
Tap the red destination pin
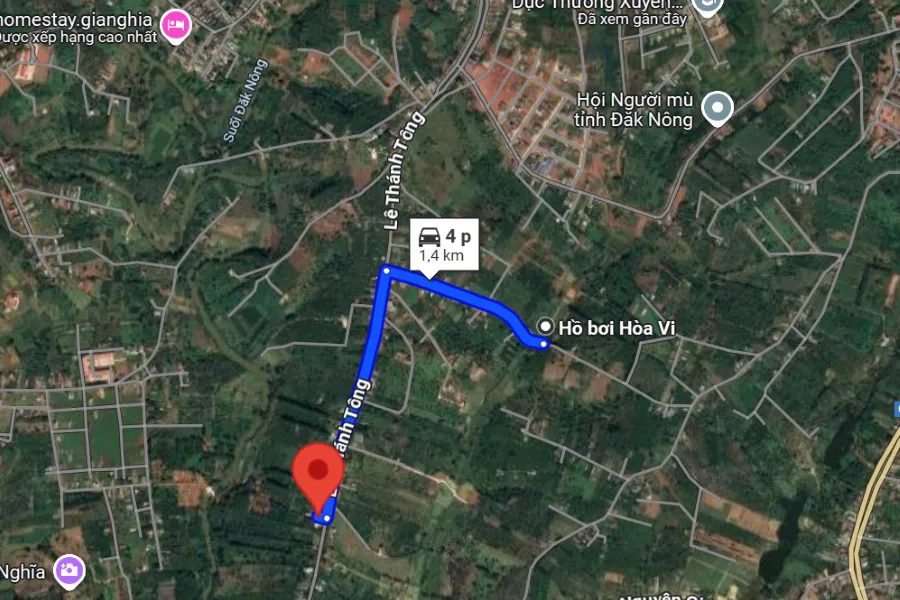click(318, 474)
